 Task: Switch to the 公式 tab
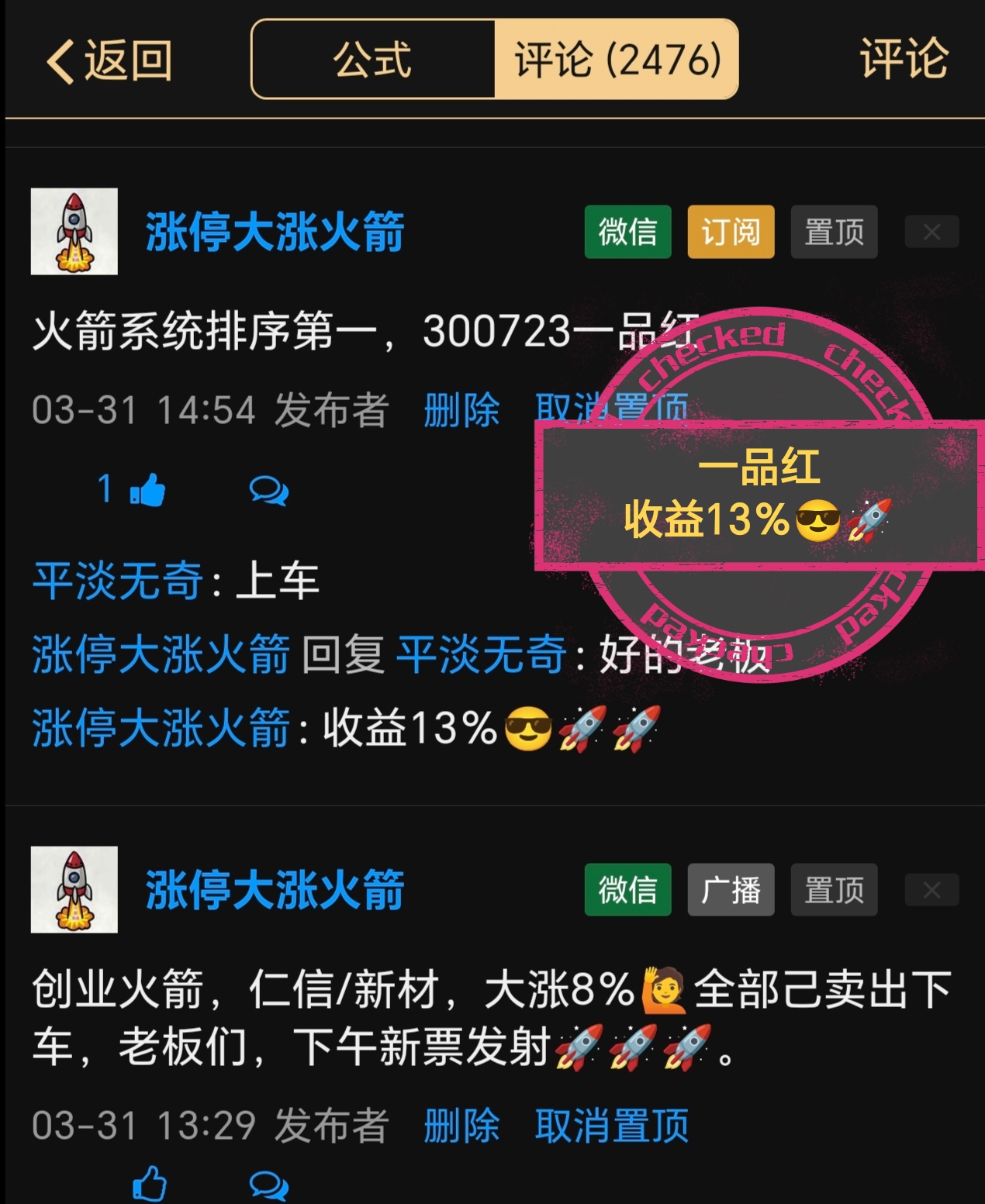coord(372,60)
